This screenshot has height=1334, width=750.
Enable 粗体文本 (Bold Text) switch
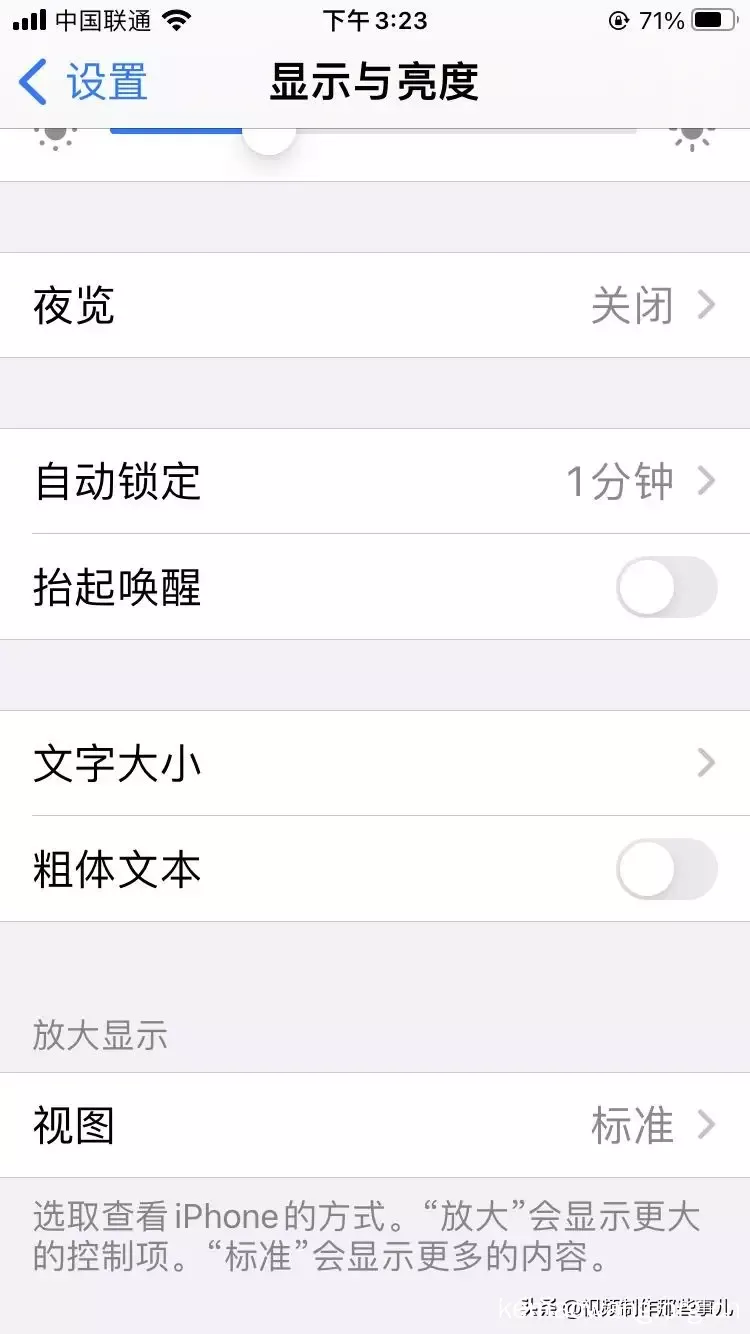[666, 870]
